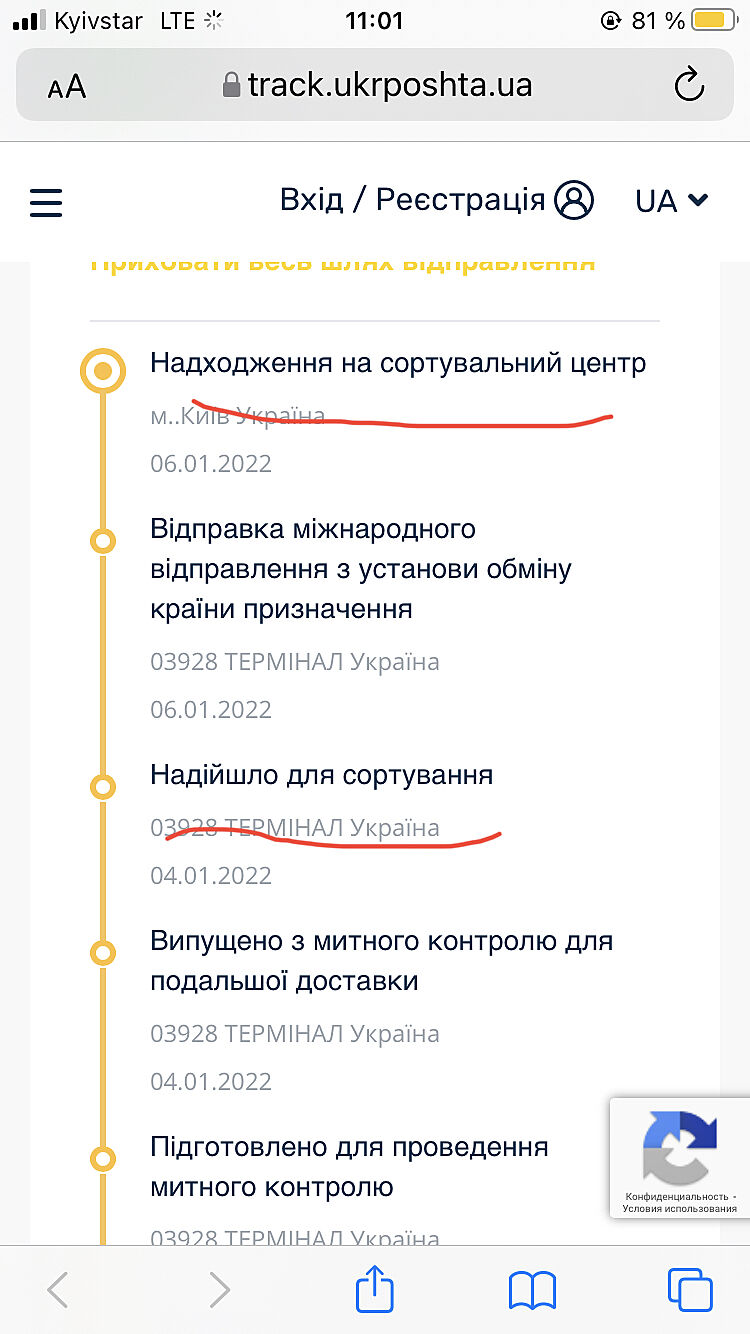Open the Safari share sheet
The image size is (750, 1334).
tap(375, 1289)
